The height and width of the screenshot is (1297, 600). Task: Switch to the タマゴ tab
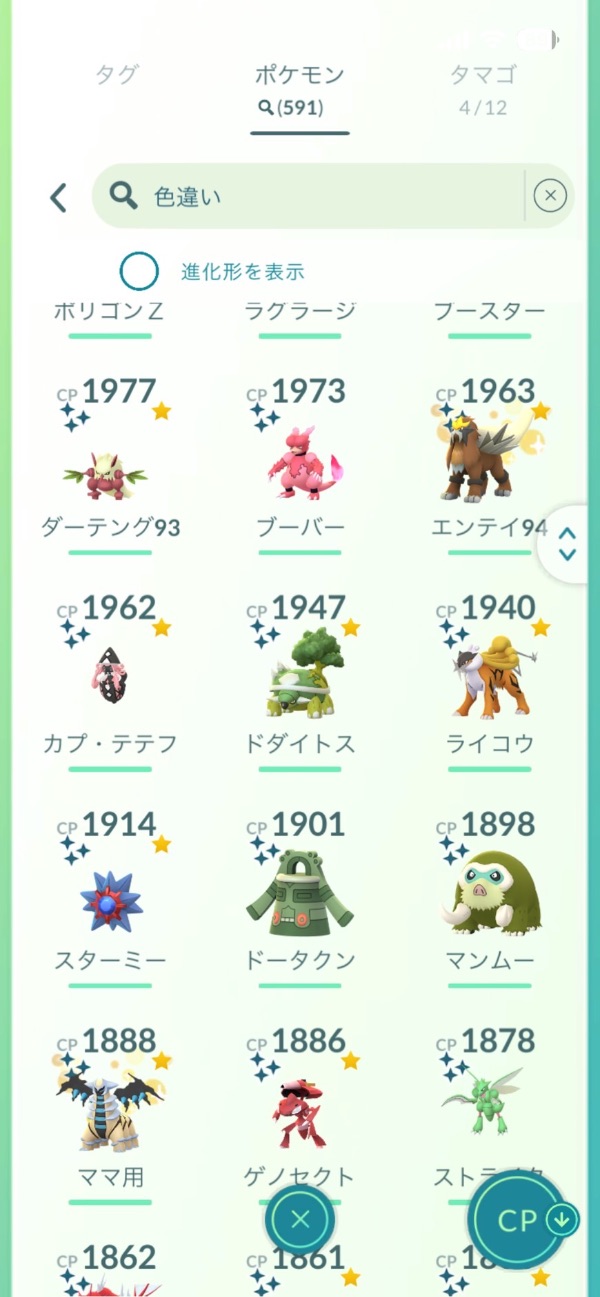483,75
